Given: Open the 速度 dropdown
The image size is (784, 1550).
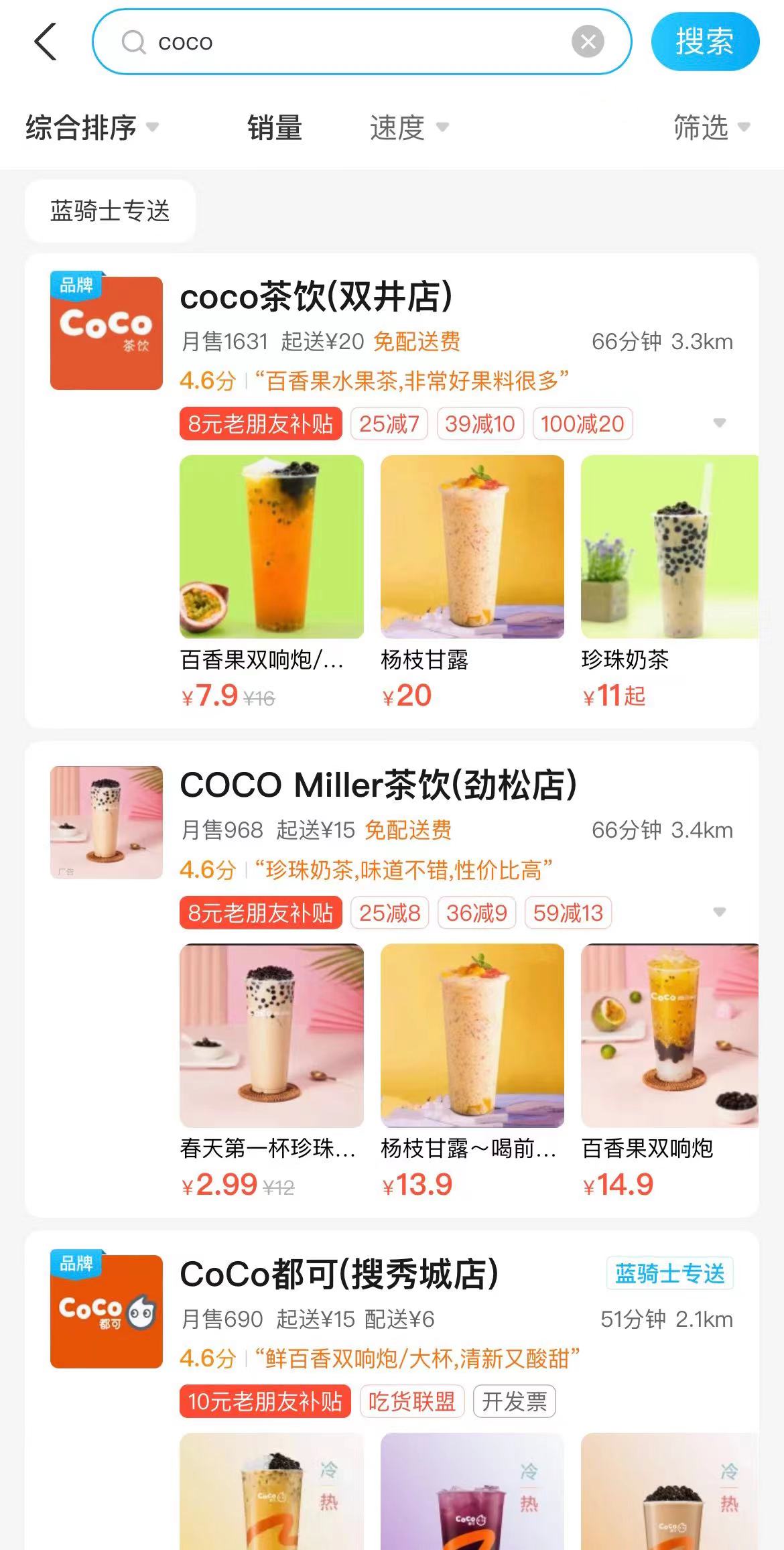Looking at the screenshot, I should (x=409, y=127).
